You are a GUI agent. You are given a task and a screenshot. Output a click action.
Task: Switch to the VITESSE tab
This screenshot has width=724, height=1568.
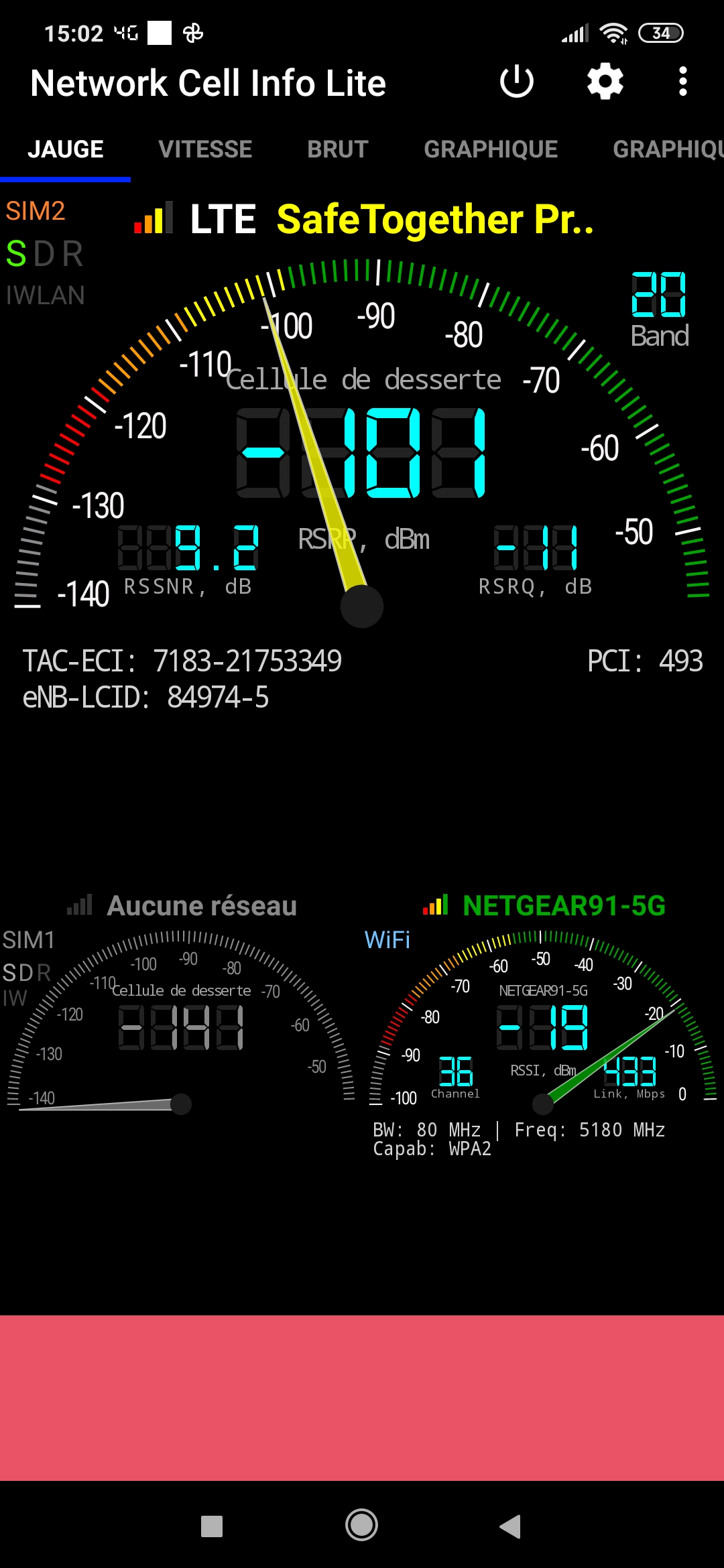tap(205, 149)
